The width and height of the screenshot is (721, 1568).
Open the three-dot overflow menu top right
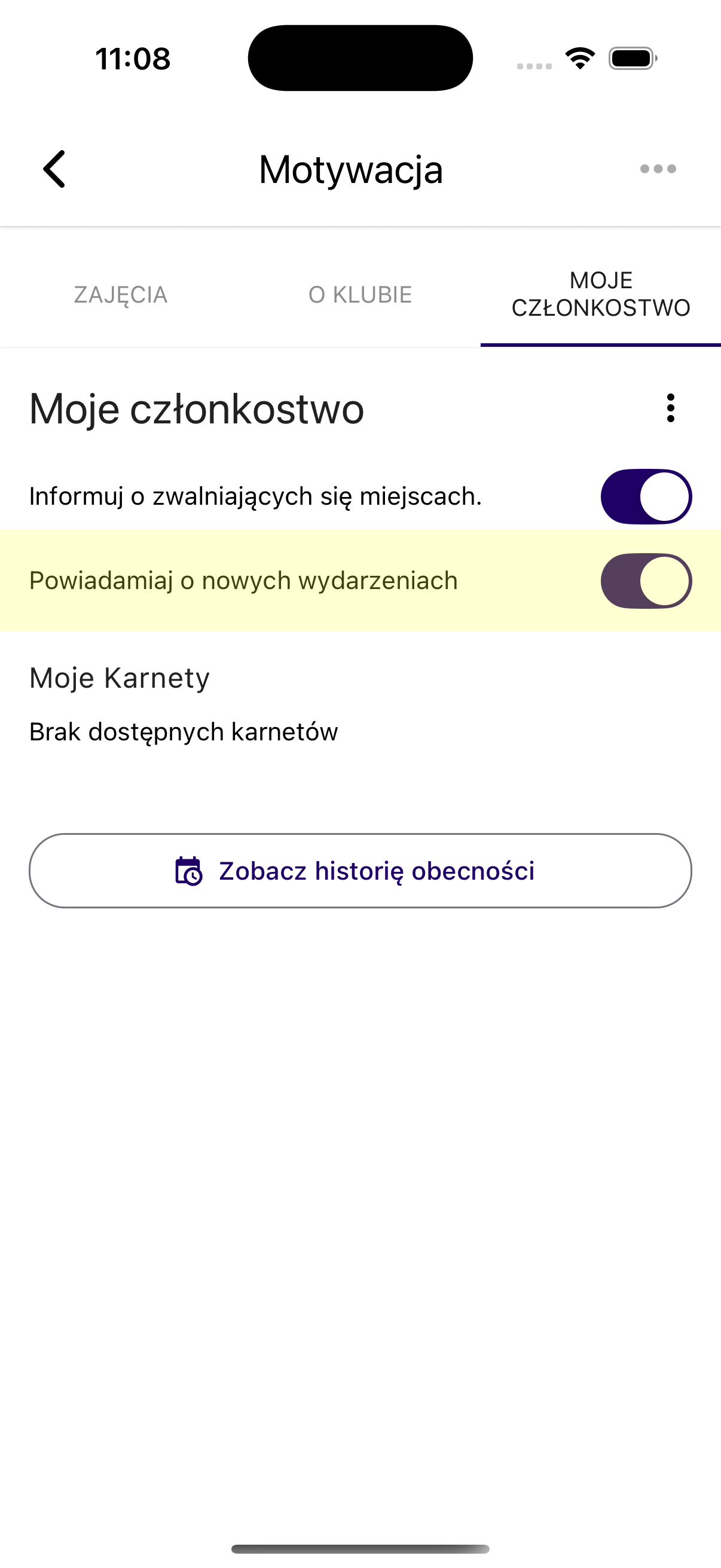658,169
